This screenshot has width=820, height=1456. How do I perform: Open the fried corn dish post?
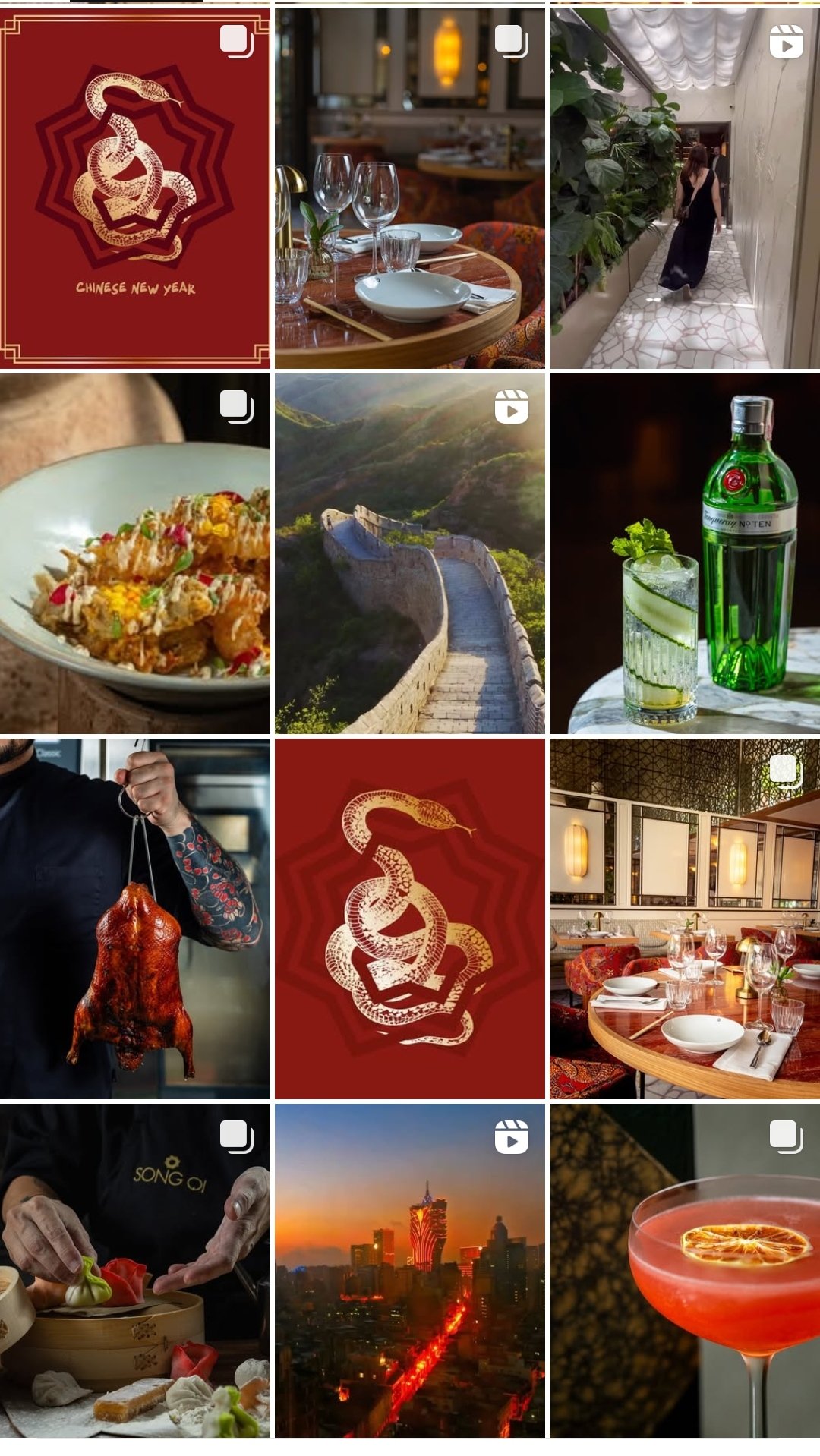[135, 553]
